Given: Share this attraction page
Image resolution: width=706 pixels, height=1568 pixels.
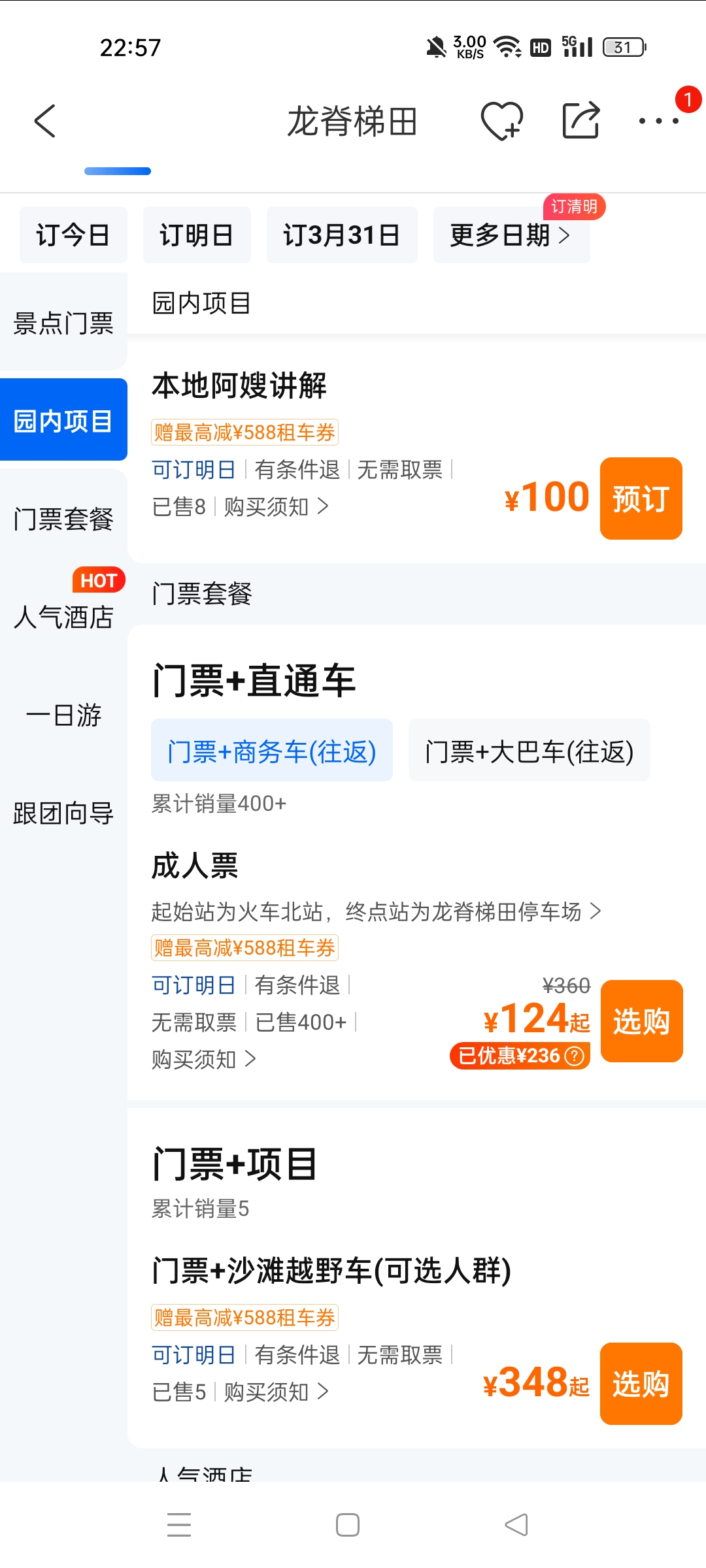Looking at the screenshot, I should 581,120.
